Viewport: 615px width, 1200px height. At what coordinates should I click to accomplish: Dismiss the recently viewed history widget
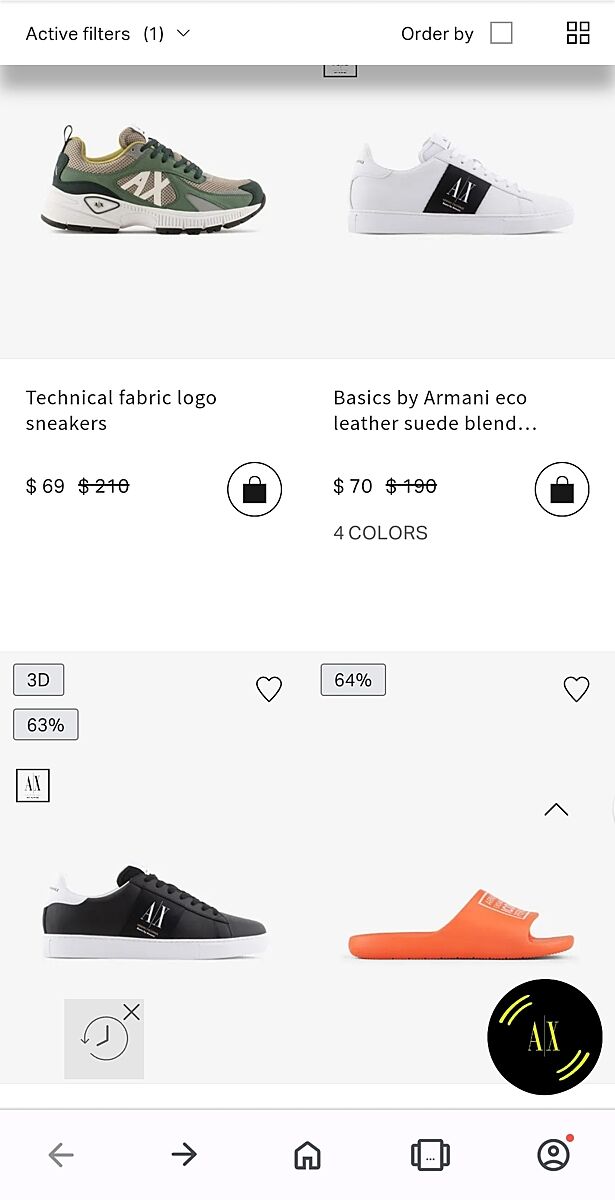pyautogui.click(x=131, y=1013)
